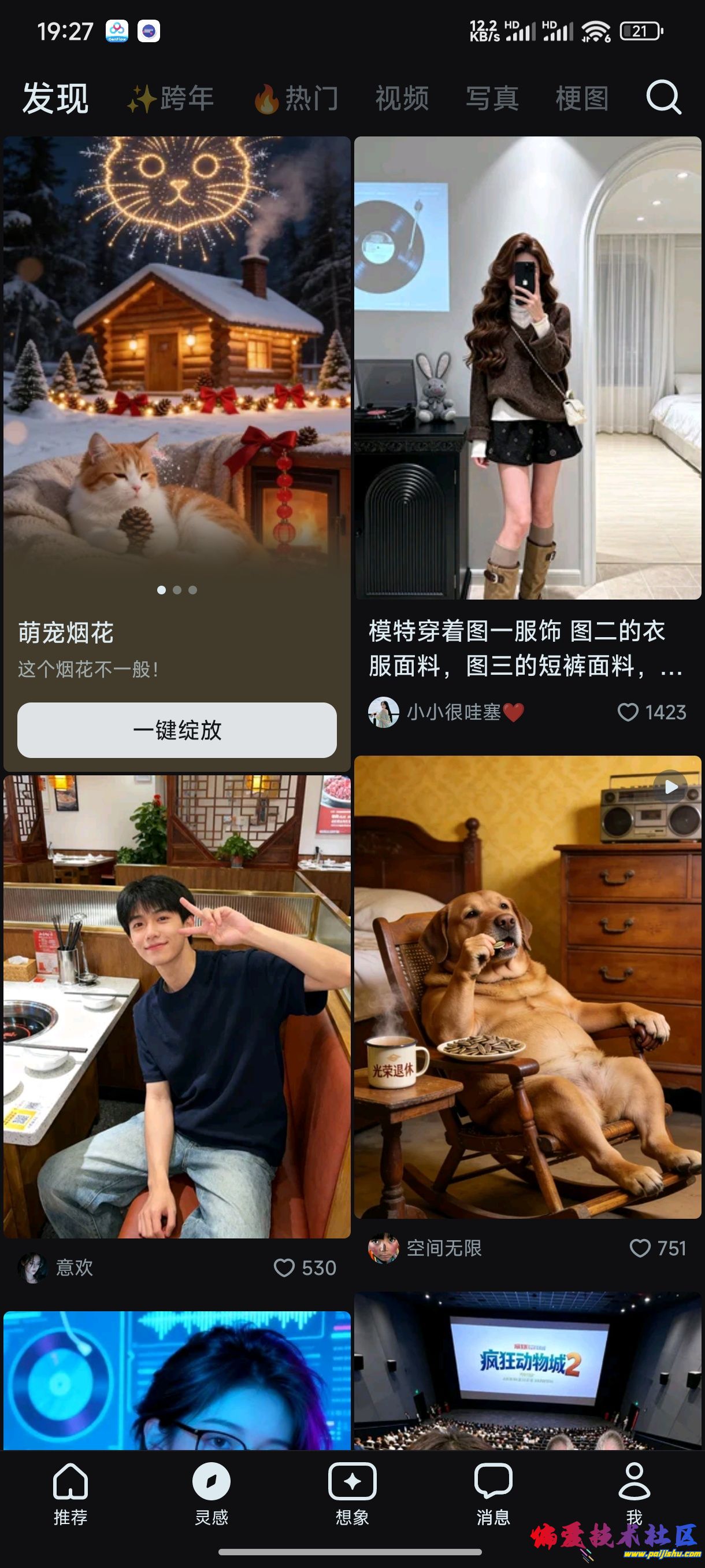Switch to the 热门 tab
Screen dimensions: 705x1568
tap(297, 99)
